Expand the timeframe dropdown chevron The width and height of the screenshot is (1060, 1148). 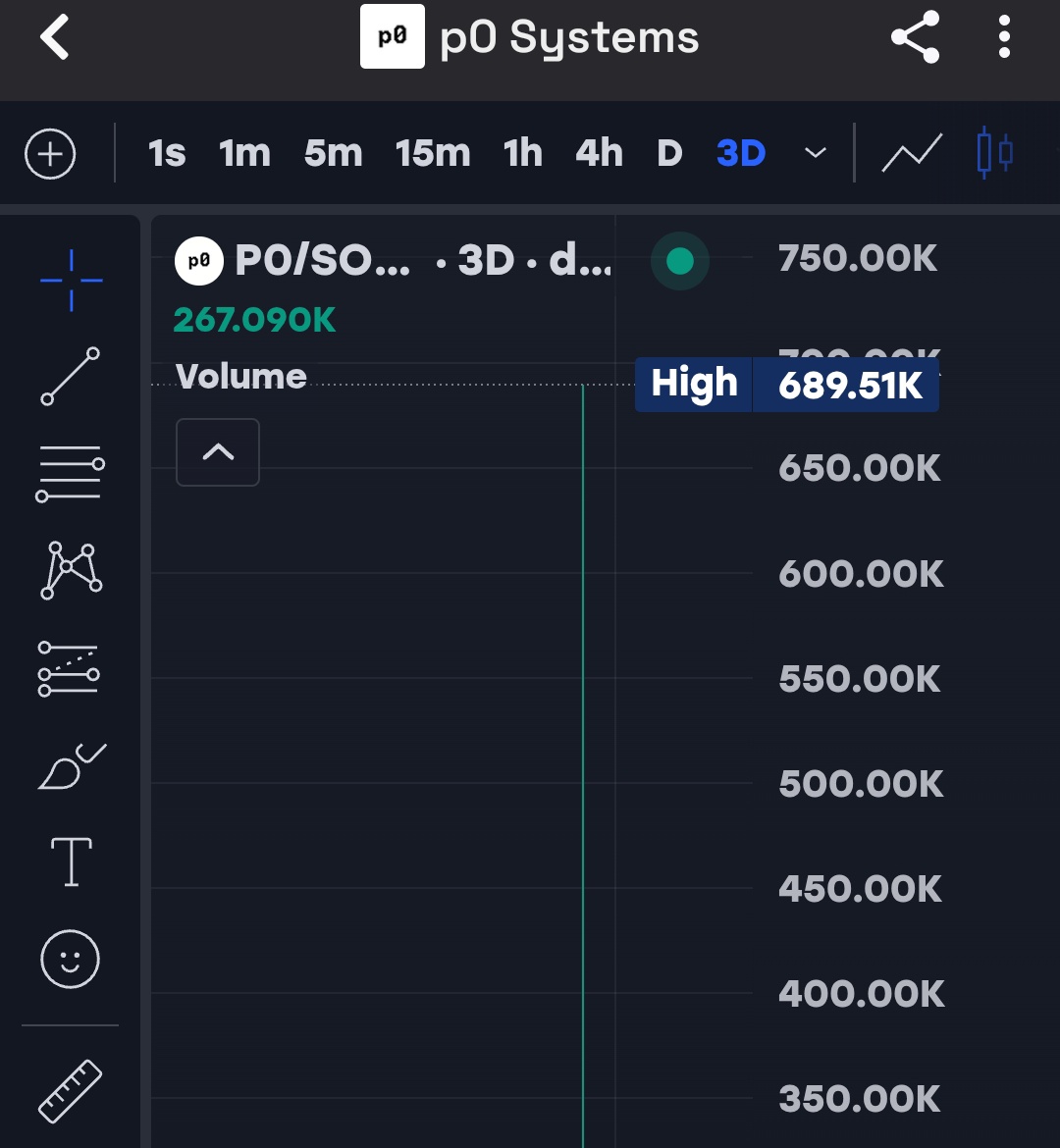coord(815,154)
